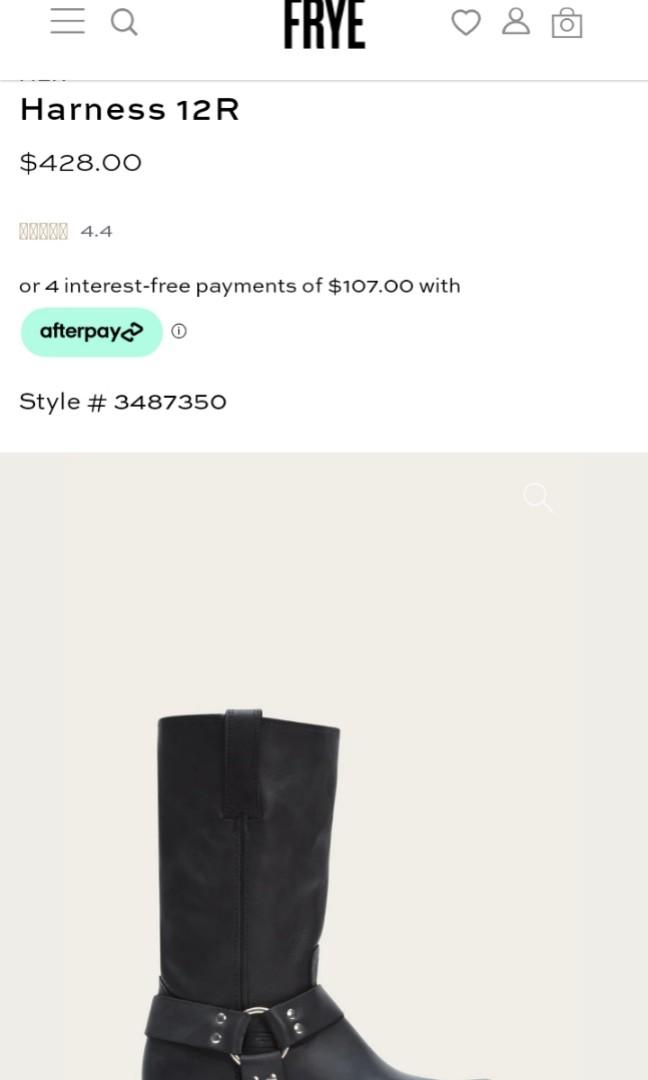Screen dimensions: 648x1080
Task: Open Afterpay info icon
Action: click(179, 331)
